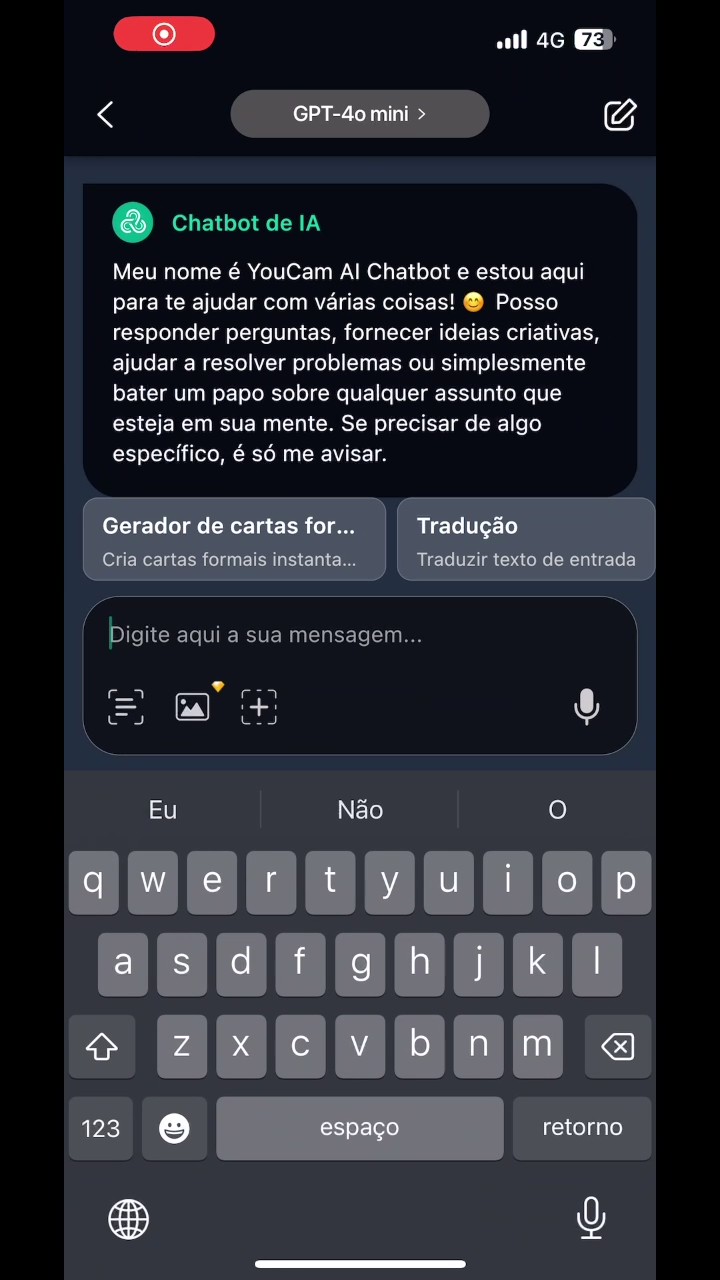720x1280 pixels.
Task: Open the text scan icon in the message box
Action: tap(126, 707)
